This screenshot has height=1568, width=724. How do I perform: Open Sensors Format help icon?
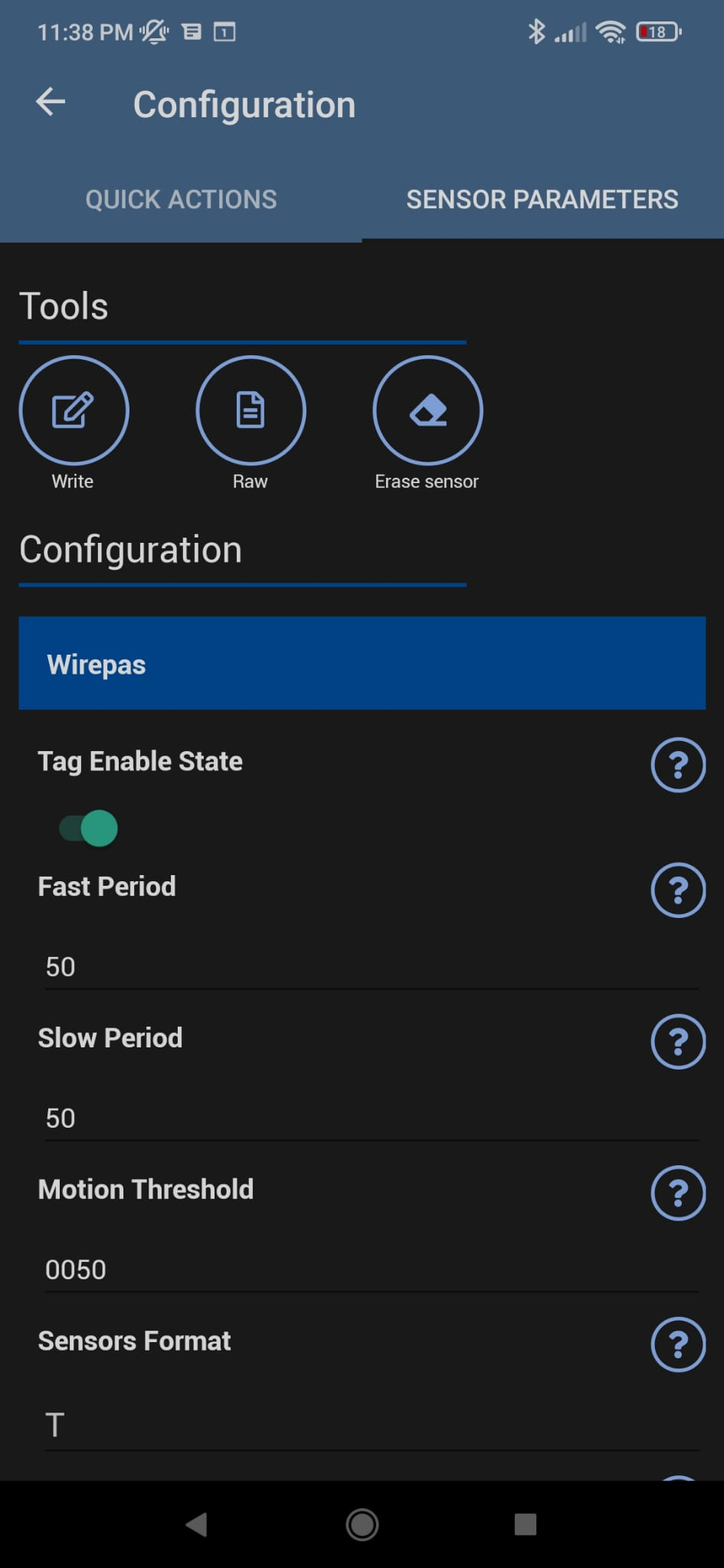(x=677, y=1345)
